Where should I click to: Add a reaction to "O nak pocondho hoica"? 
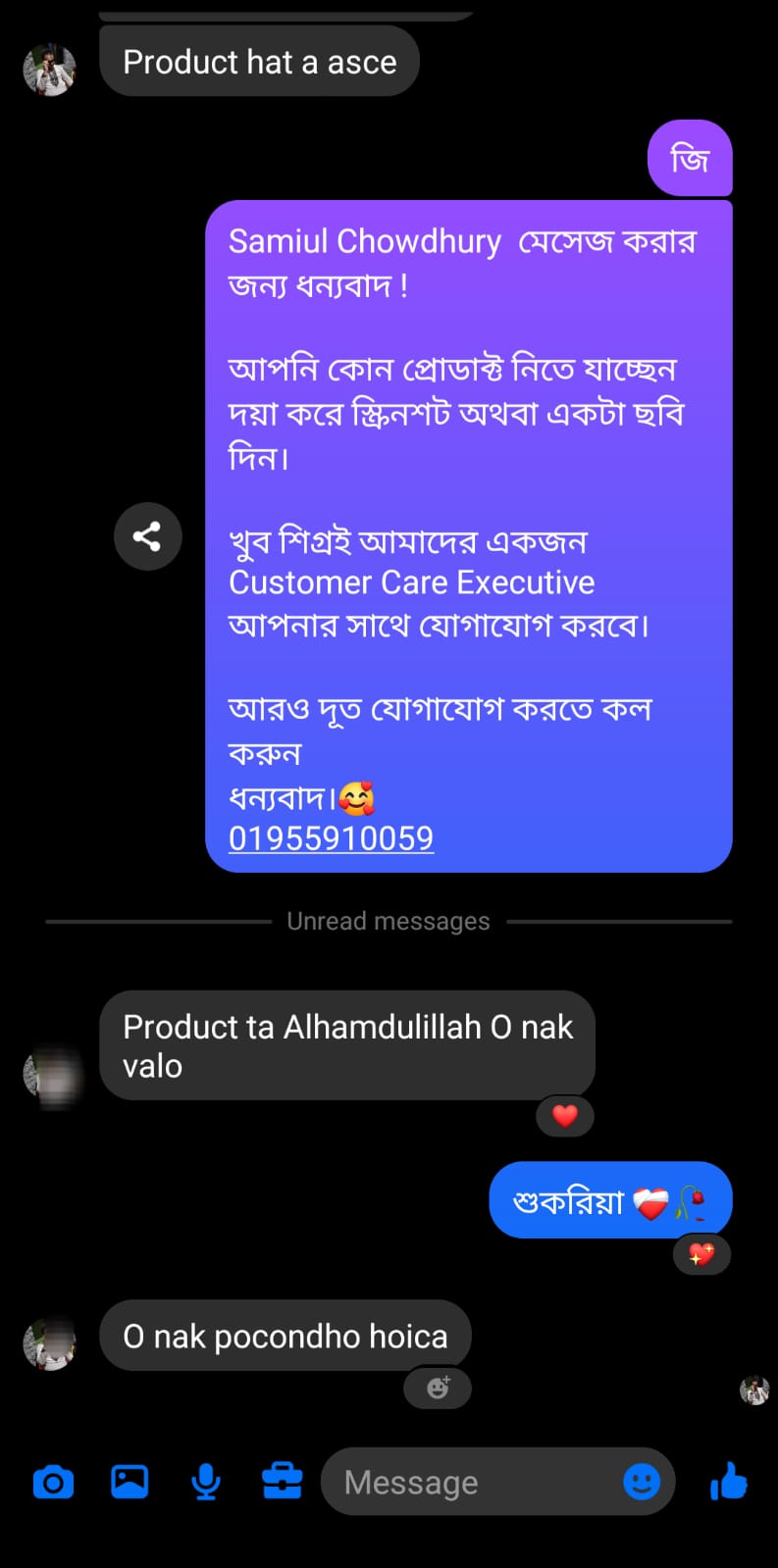tap(438, 1388)
